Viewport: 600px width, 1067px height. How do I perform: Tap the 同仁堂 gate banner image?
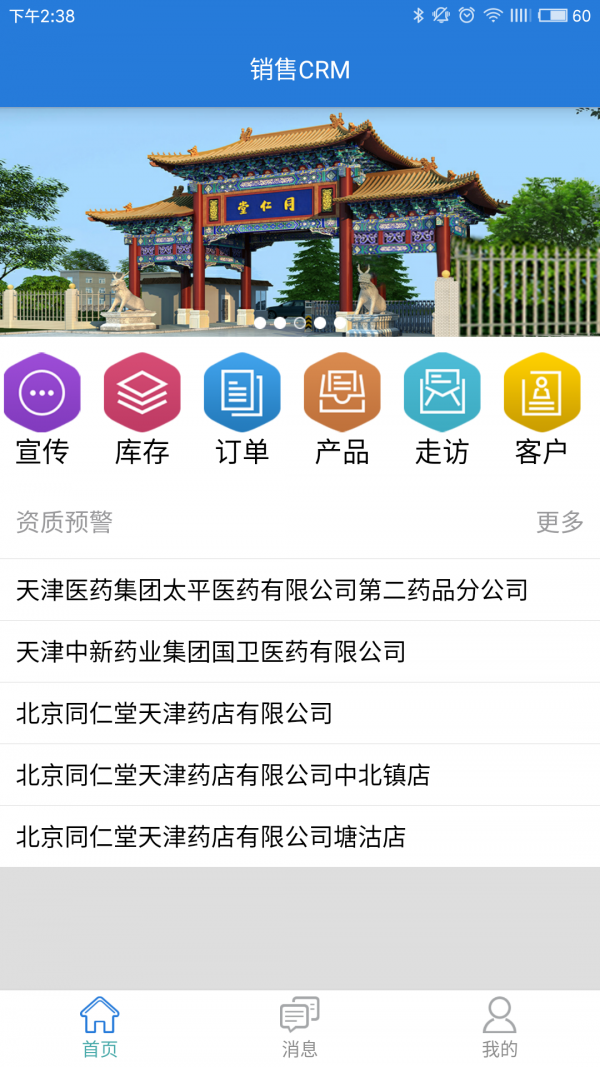pyautogui.click(x=300, y=220)
